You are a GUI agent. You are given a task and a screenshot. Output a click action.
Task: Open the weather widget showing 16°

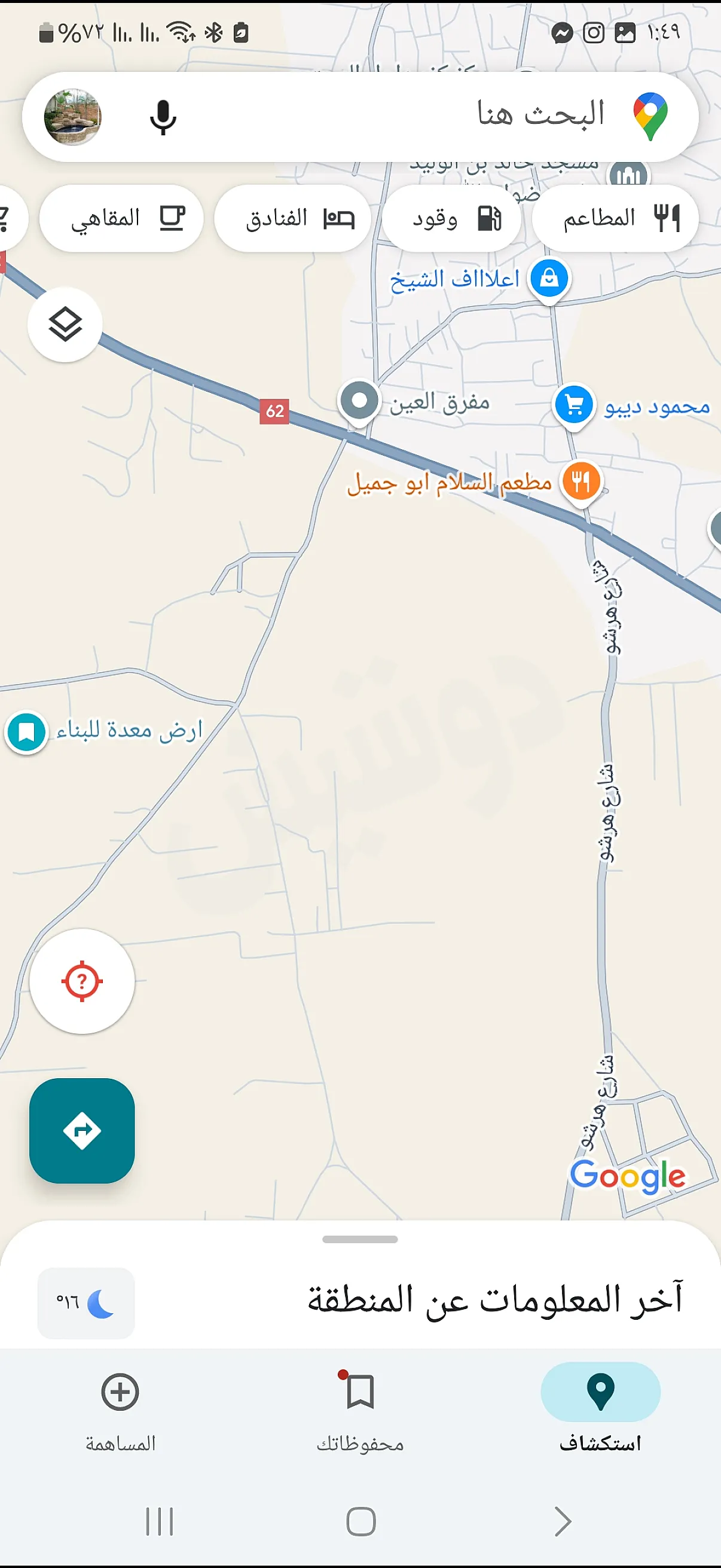point(85,1302)
